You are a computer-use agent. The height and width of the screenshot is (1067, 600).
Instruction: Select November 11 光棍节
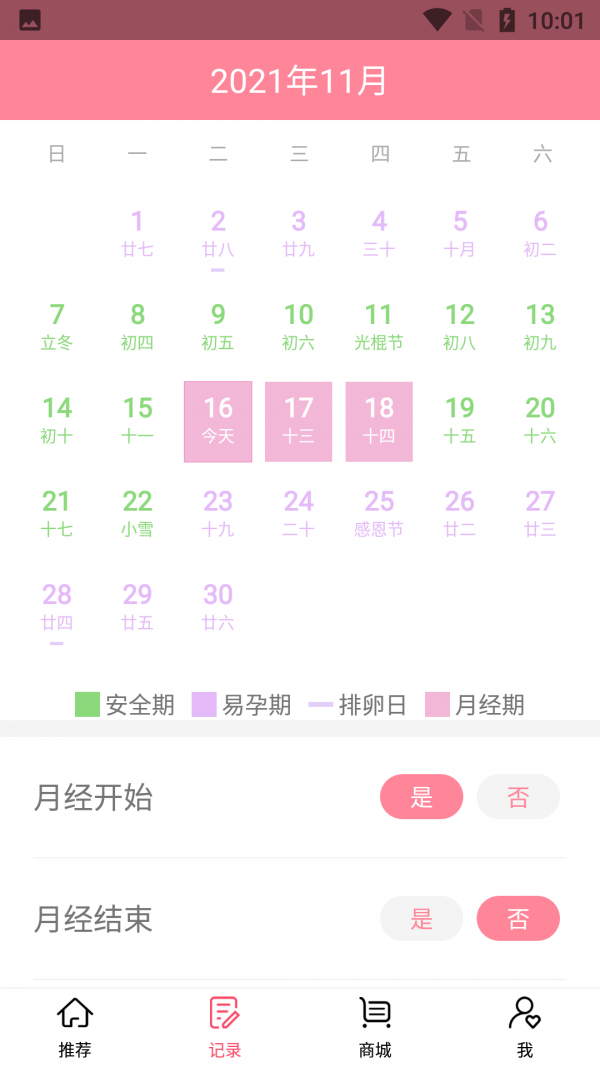(379, 327)
